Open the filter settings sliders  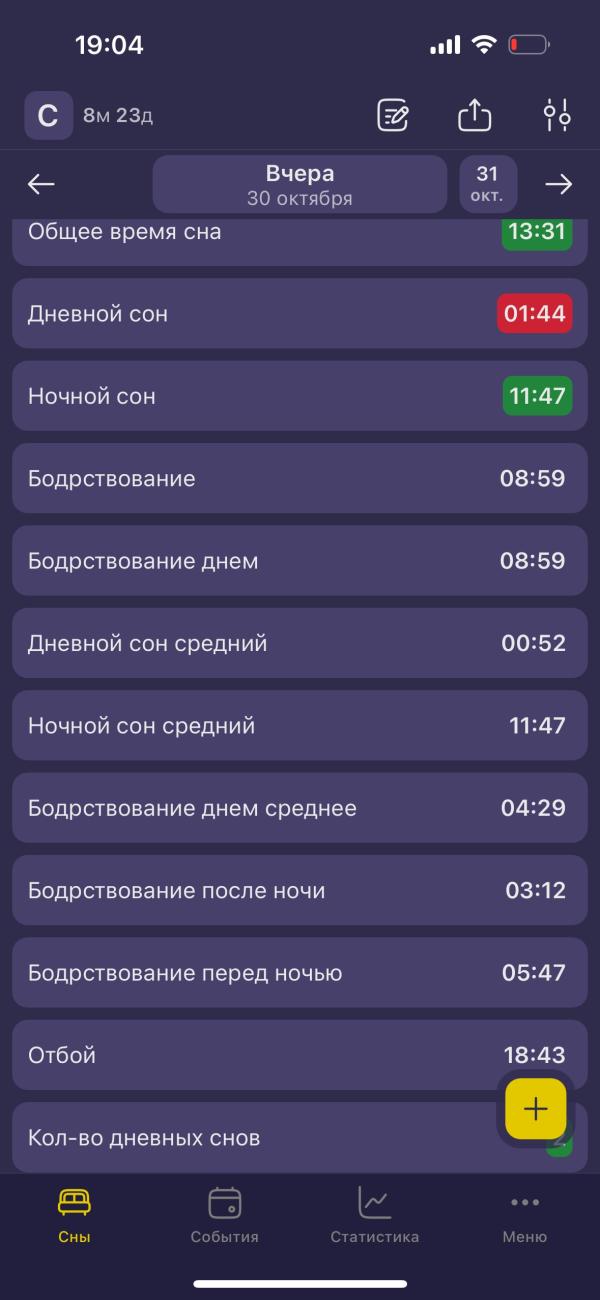point(557,115)
